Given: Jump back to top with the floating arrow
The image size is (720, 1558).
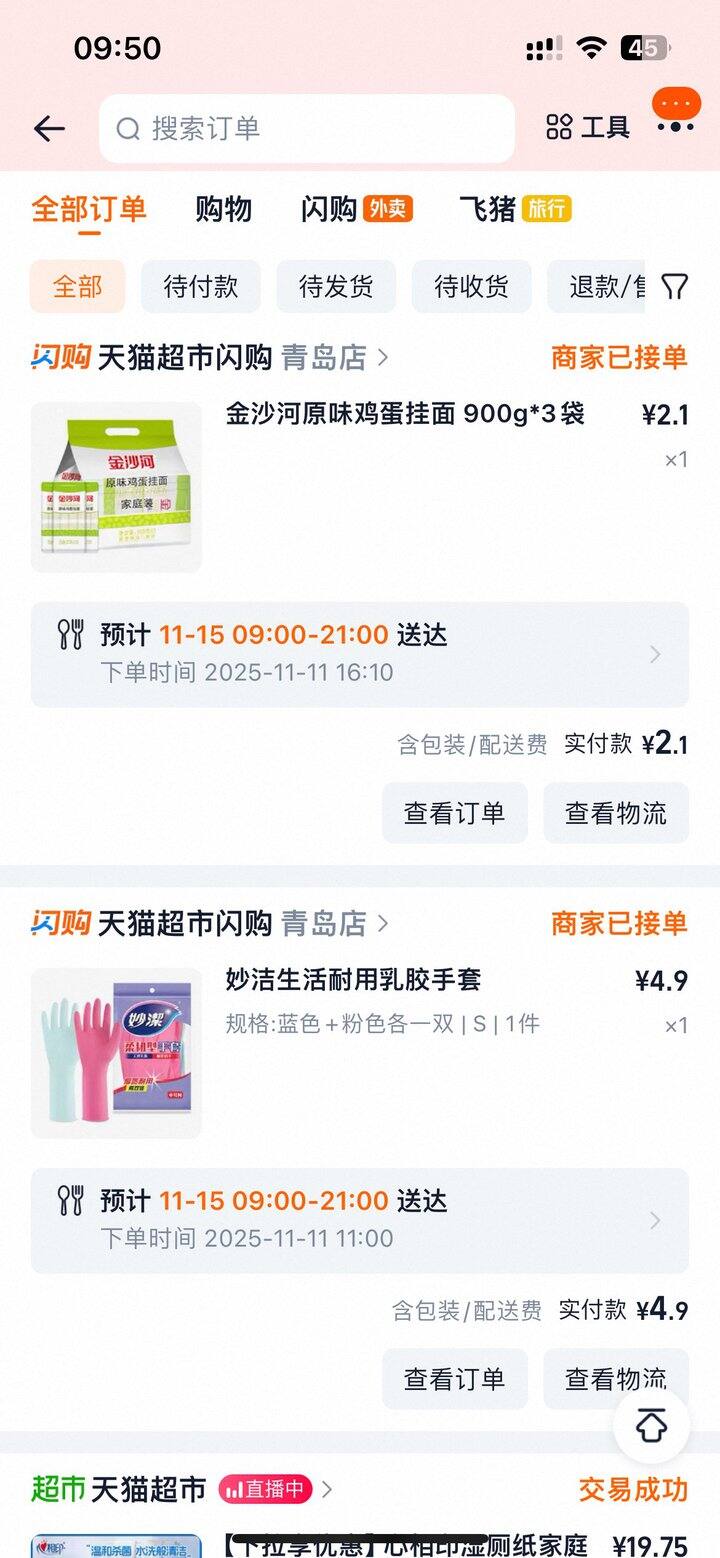Looking at the screenshot, I should click(651, 1427).
